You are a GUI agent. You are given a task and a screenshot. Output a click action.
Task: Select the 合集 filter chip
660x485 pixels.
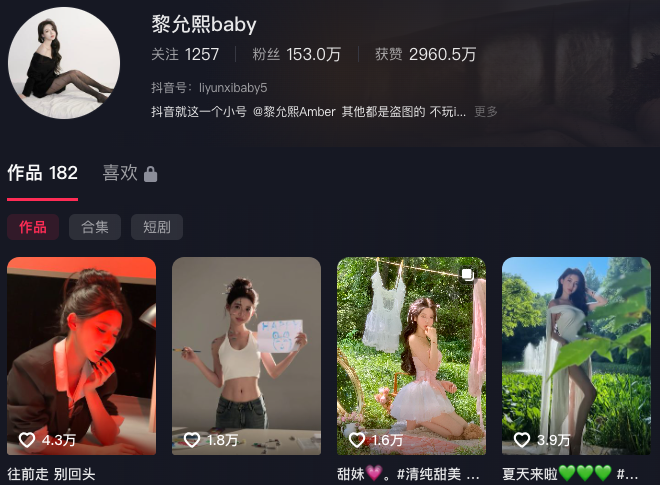click(95, 227)
